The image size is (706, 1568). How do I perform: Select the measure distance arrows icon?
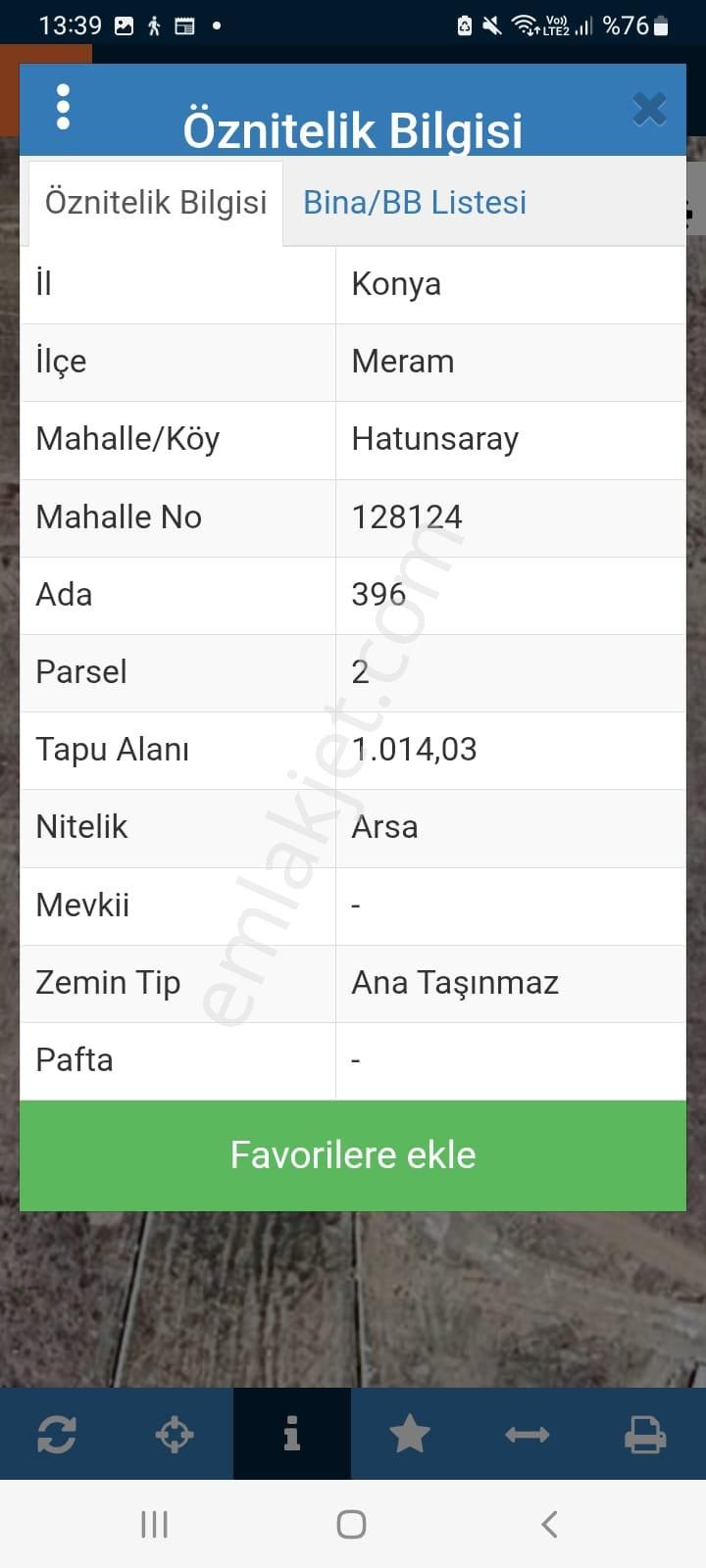click(528, 1434)
